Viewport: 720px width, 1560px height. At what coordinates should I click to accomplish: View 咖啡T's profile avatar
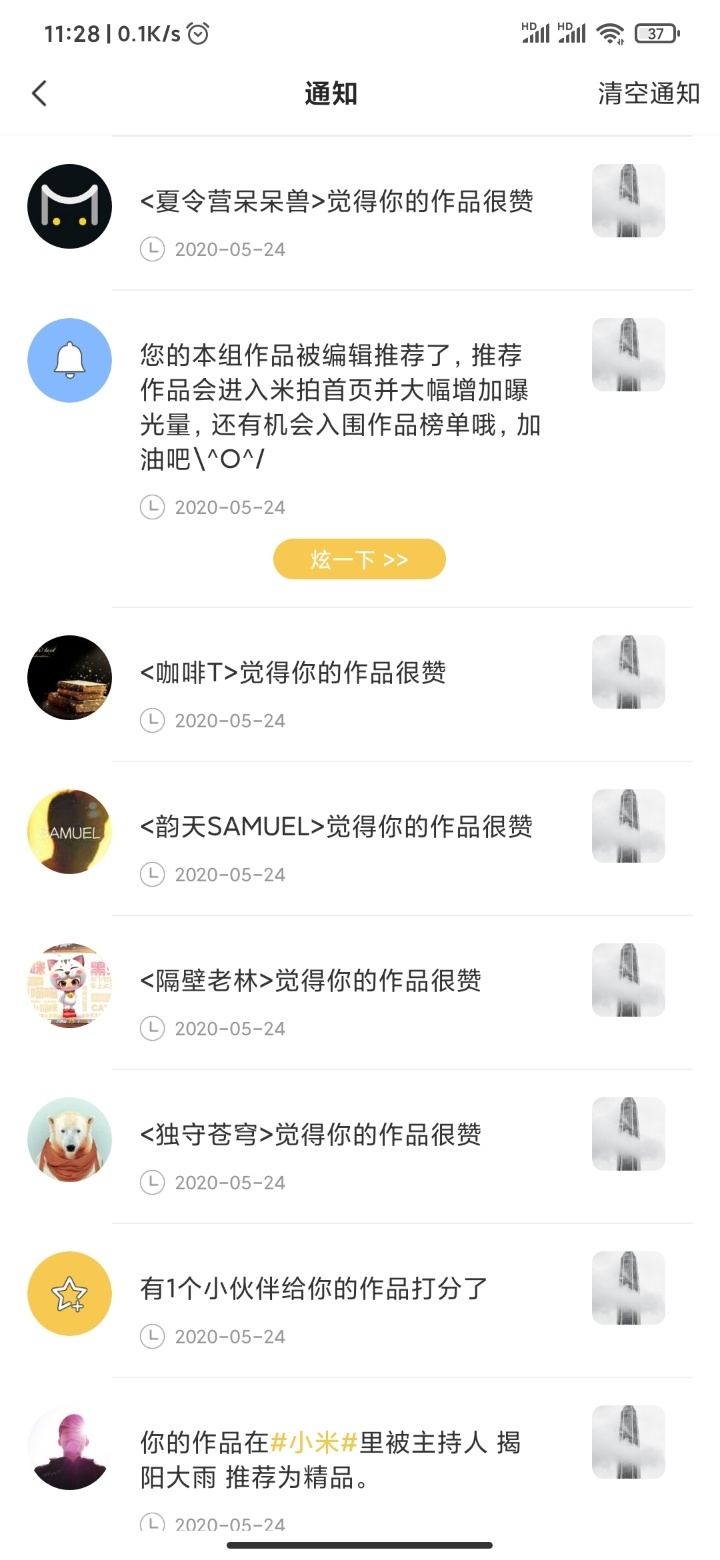coord(69,677)
